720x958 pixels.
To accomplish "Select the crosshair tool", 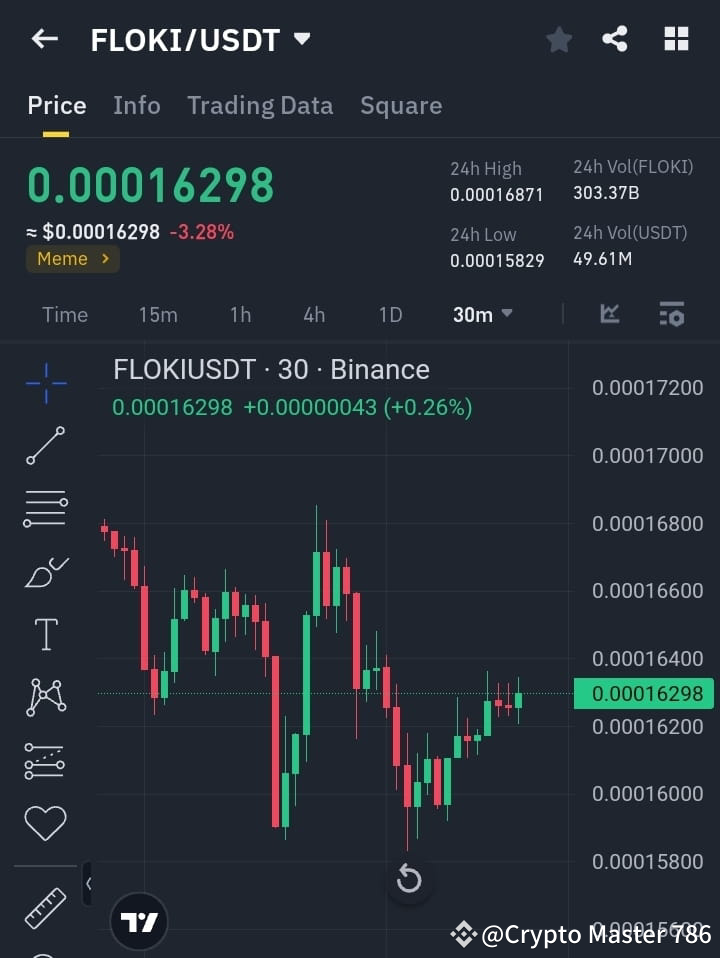I will [44, 383].
